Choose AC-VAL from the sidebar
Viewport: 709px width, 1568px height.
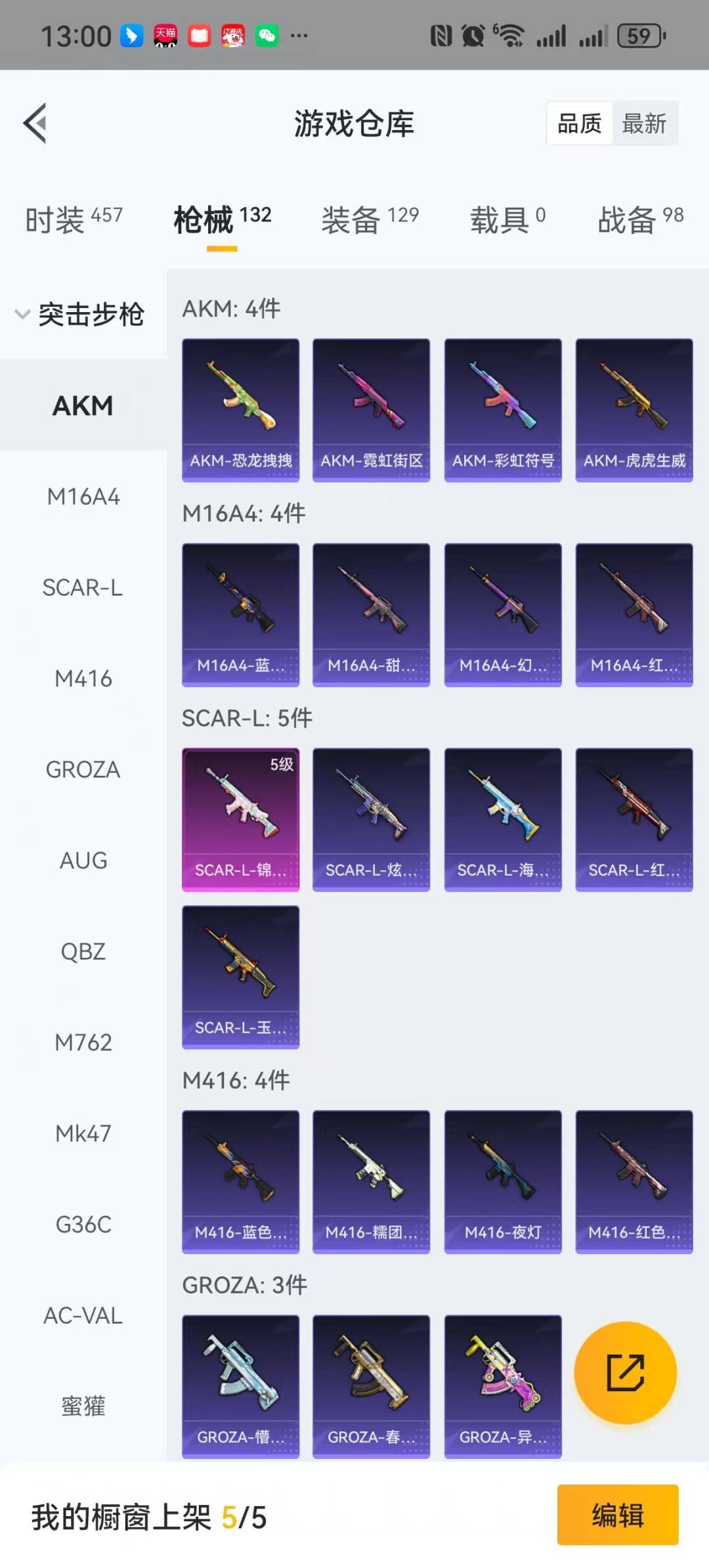coord(83,1315)
